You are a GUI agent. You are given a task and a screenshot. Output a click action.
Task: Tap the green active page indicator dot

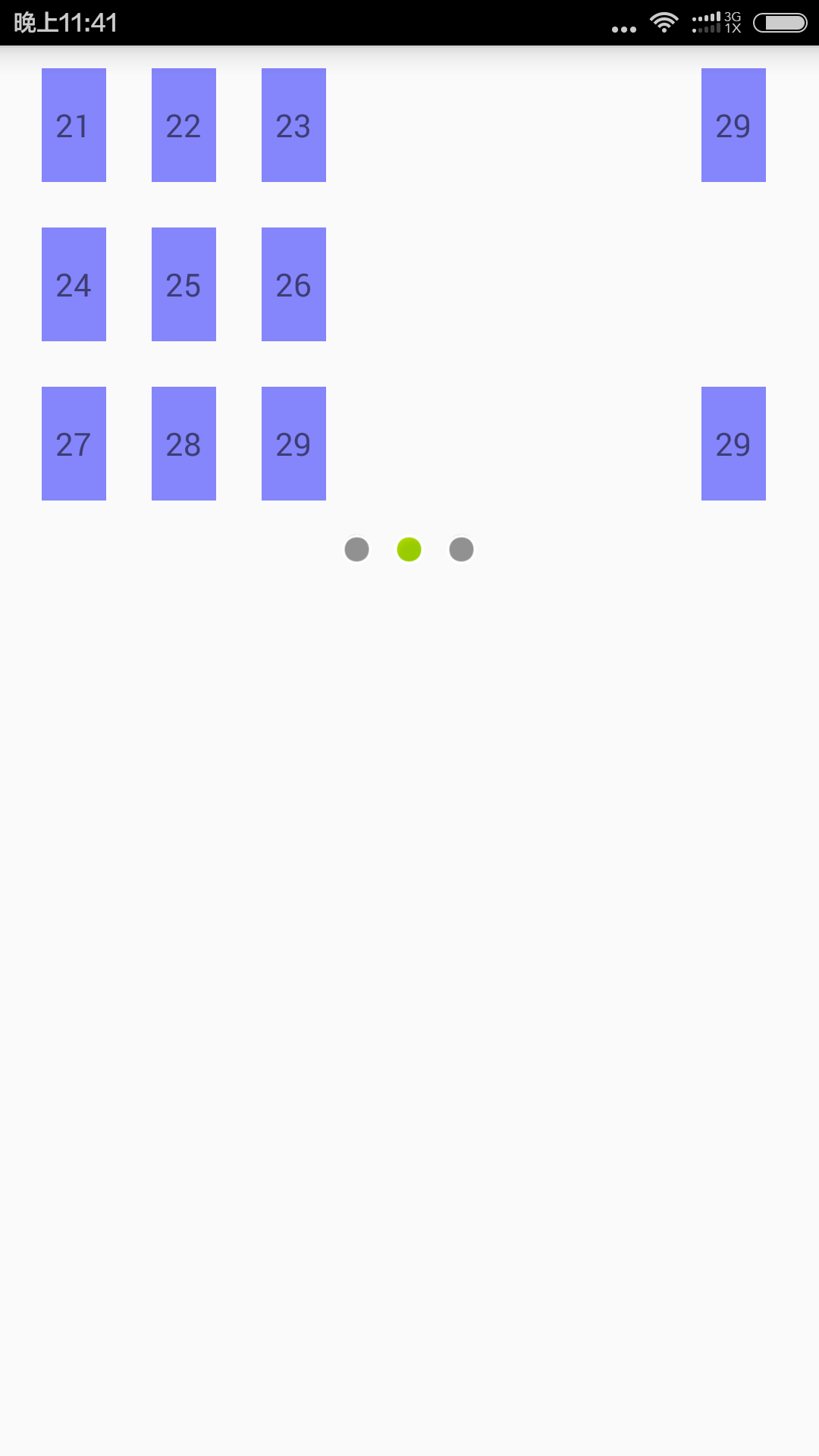pos(409,549)
